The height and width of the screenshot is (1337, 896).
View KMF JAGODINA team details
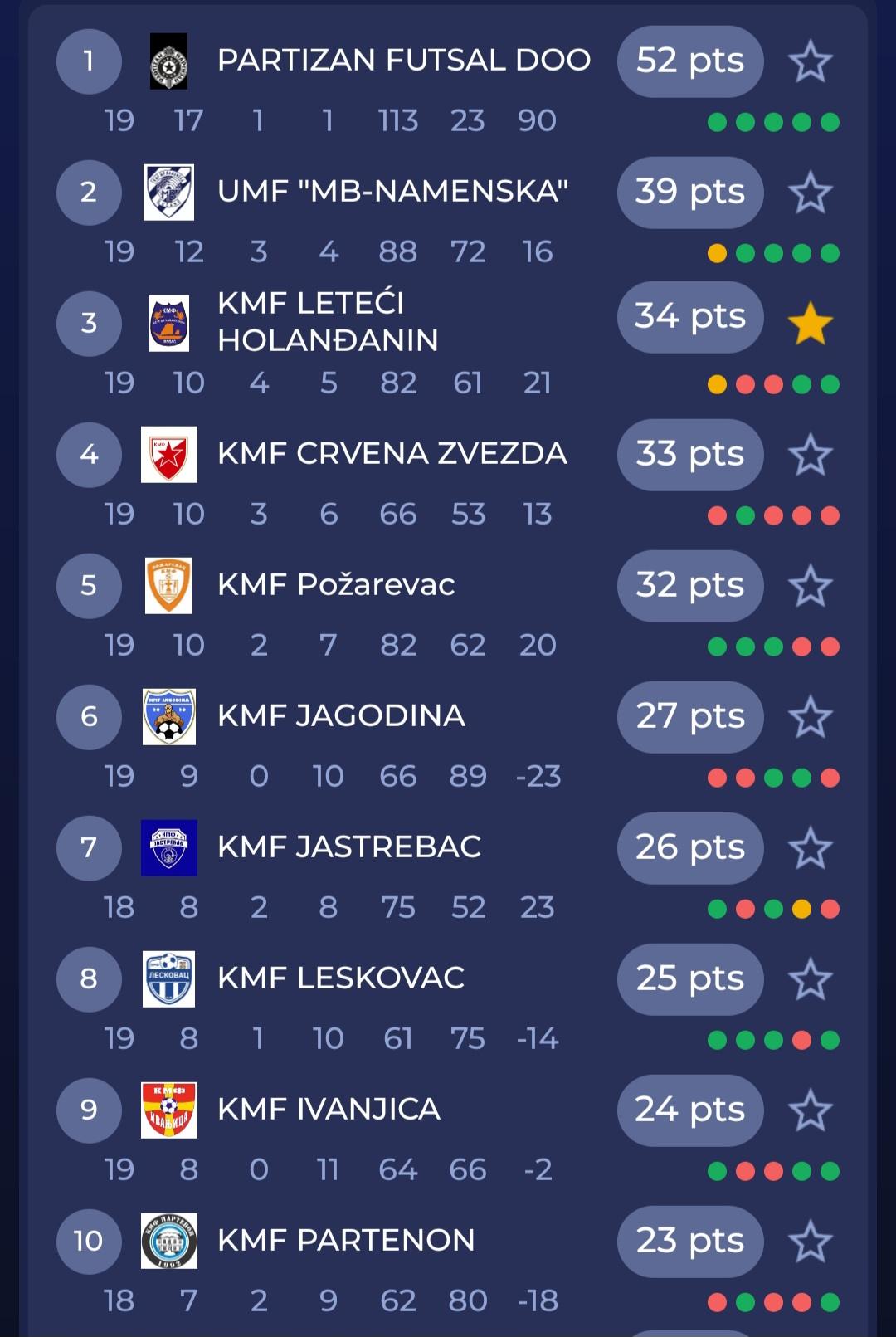(x=341, y=716)
